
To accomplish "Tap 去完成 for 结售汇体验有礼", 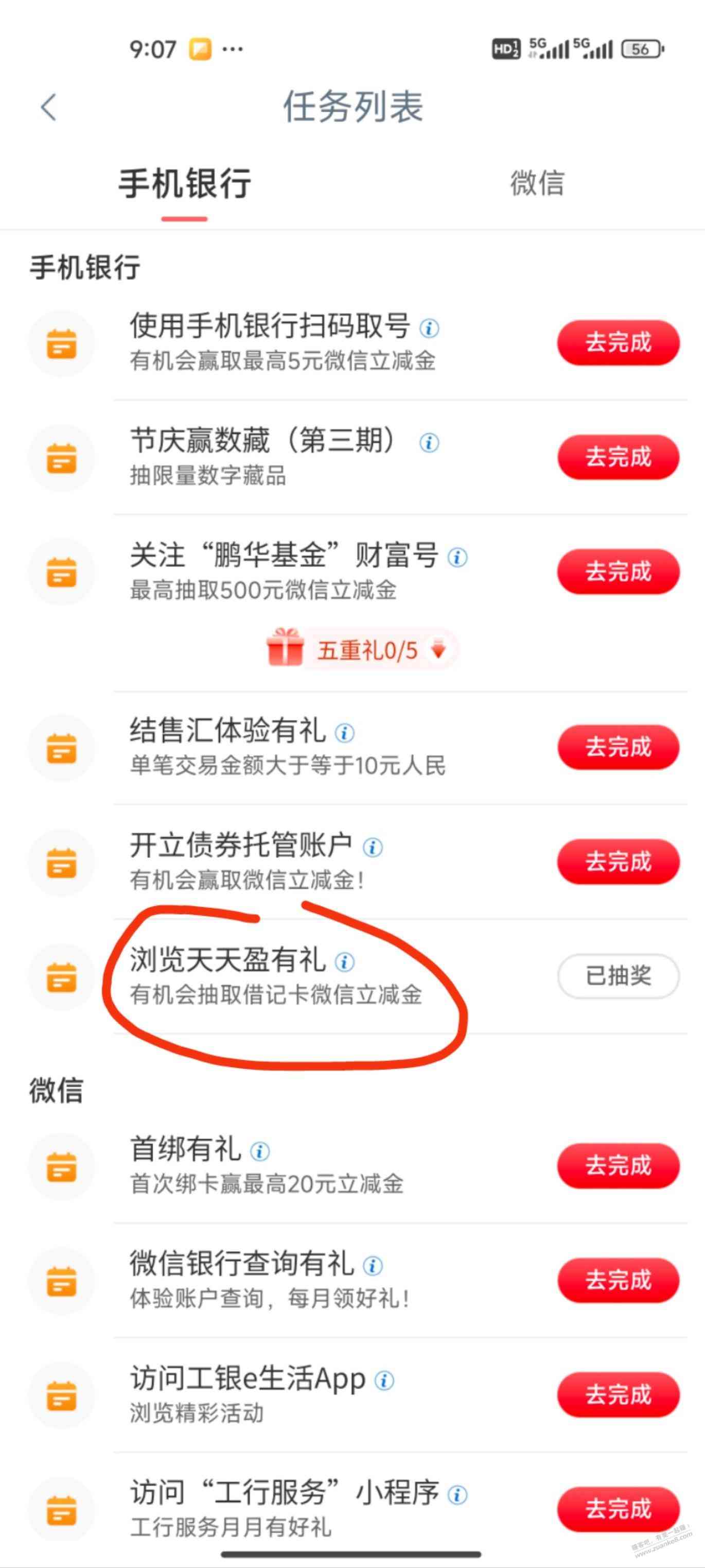I will tap(618, 747).
